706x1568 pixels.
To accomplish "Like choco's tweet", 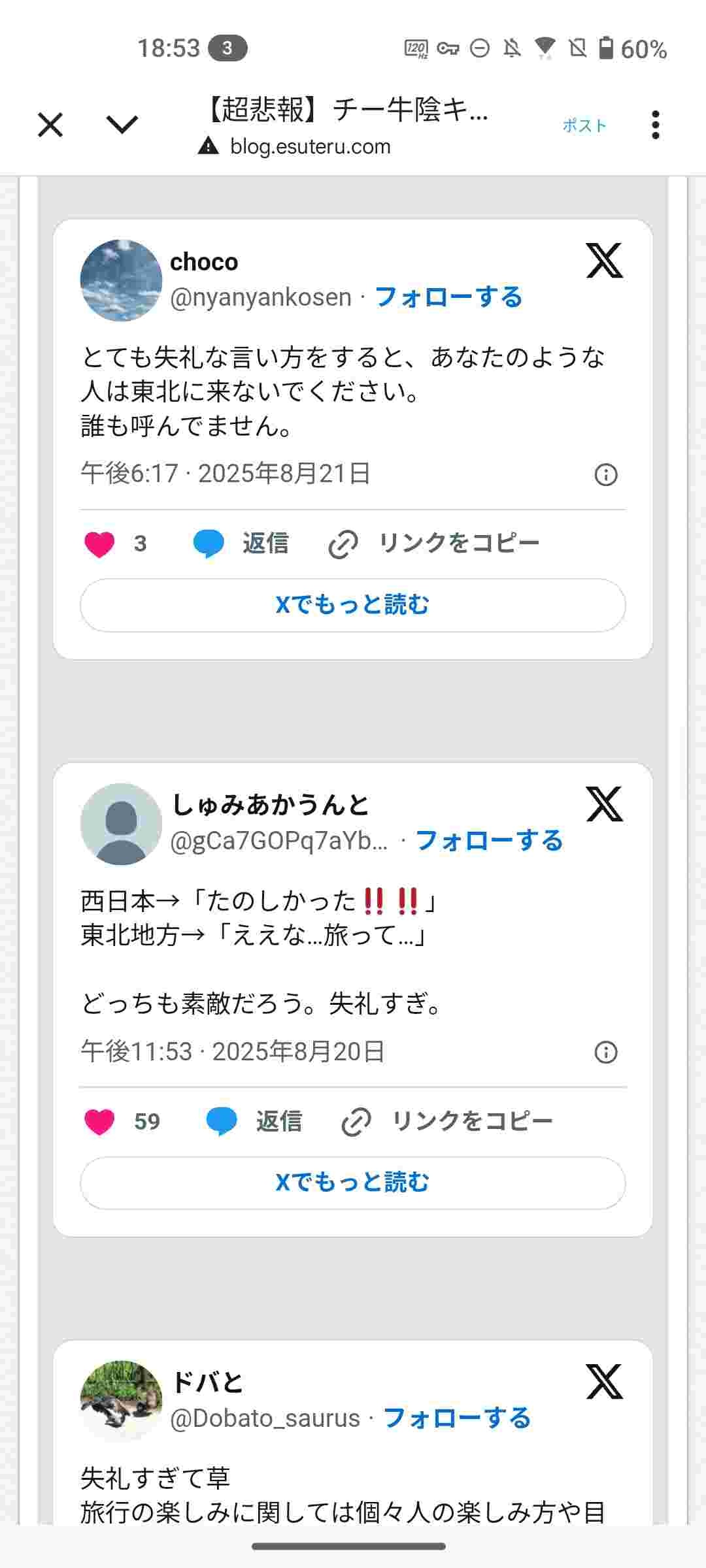I will [x=100, y=544].
